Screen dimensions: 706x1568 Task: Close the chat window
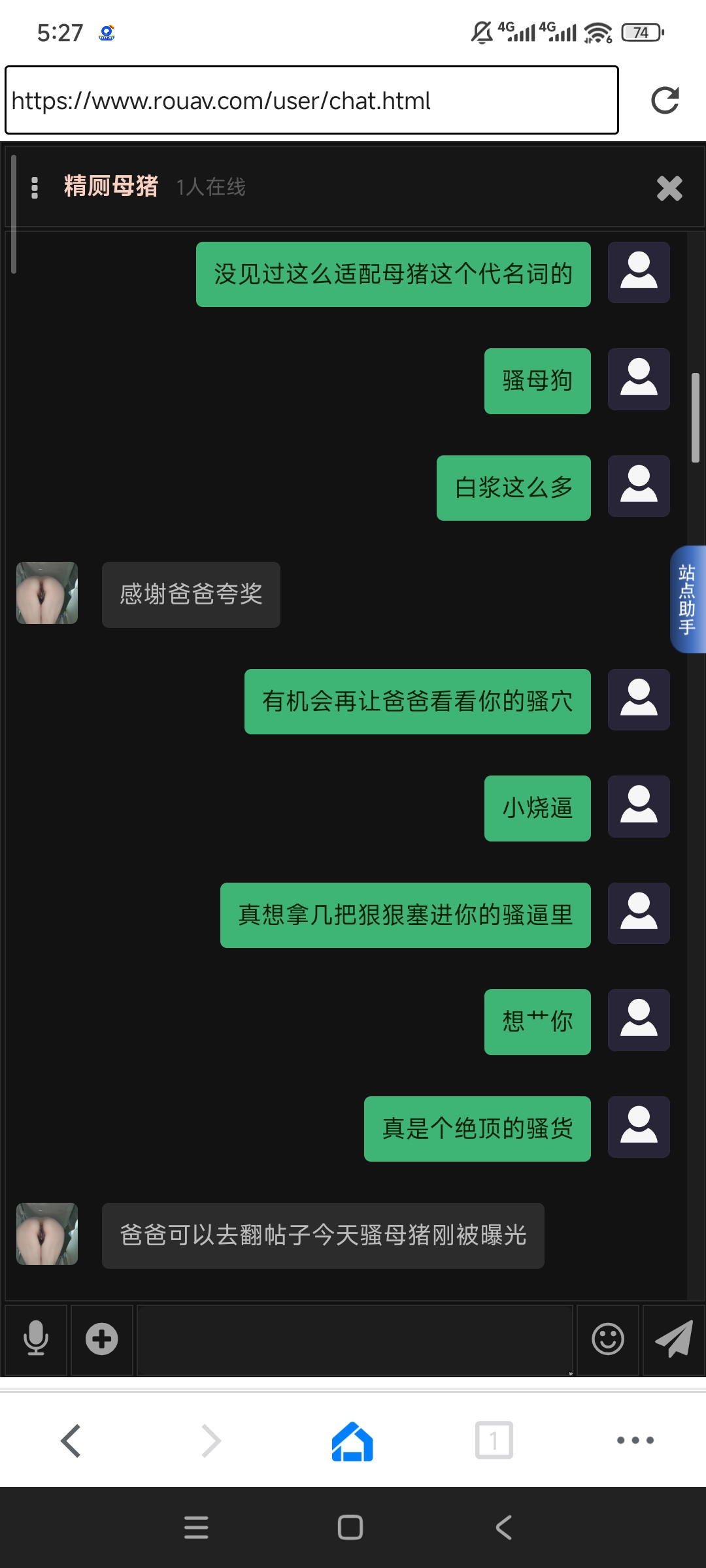click(669, 188)
